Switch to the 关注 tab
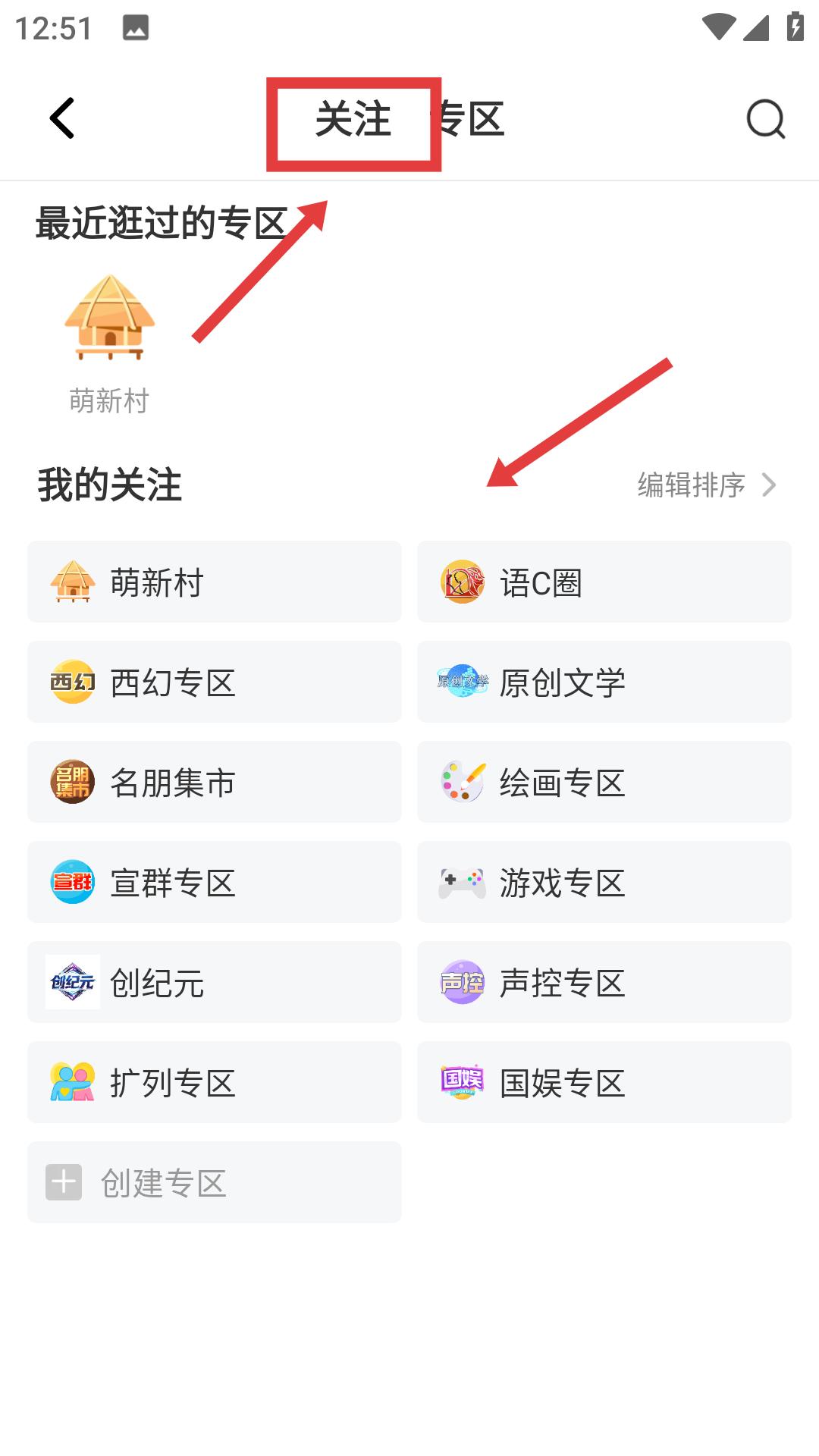819x1456 pixels. point(354,119)
